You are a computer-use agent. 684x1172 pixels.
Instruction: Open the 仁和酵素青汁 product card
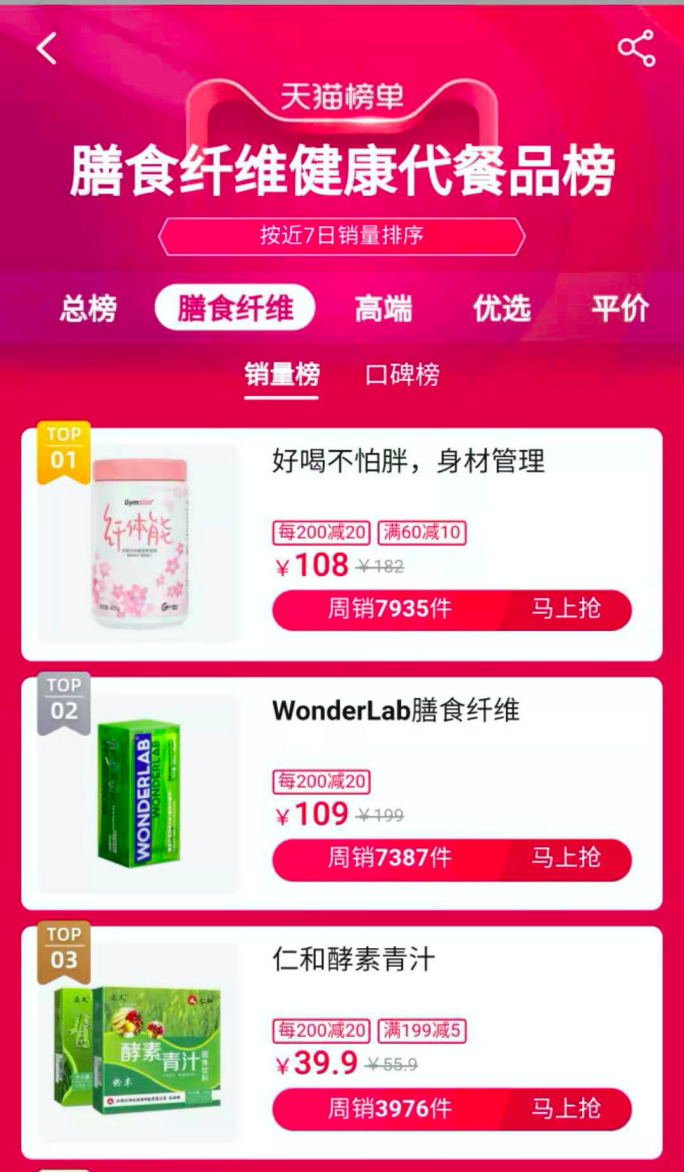click(354, 960)
